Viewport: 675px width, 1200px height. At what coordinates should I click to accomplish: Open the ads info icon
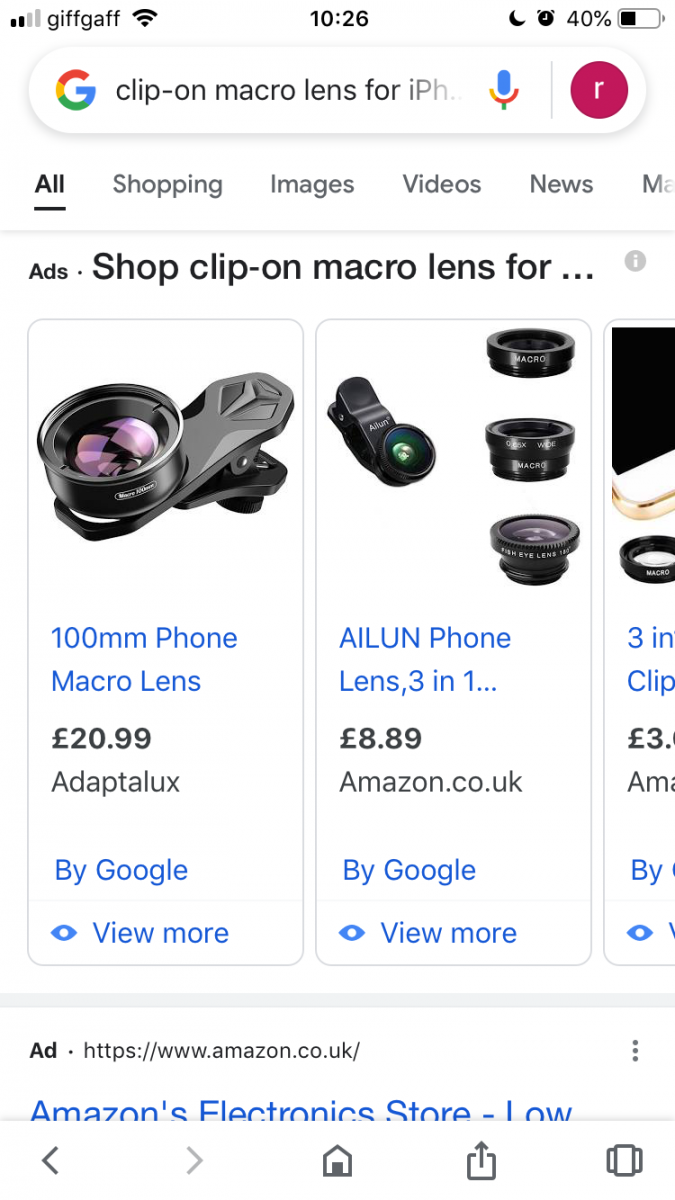pyautogui.click(x=635, y=262)
